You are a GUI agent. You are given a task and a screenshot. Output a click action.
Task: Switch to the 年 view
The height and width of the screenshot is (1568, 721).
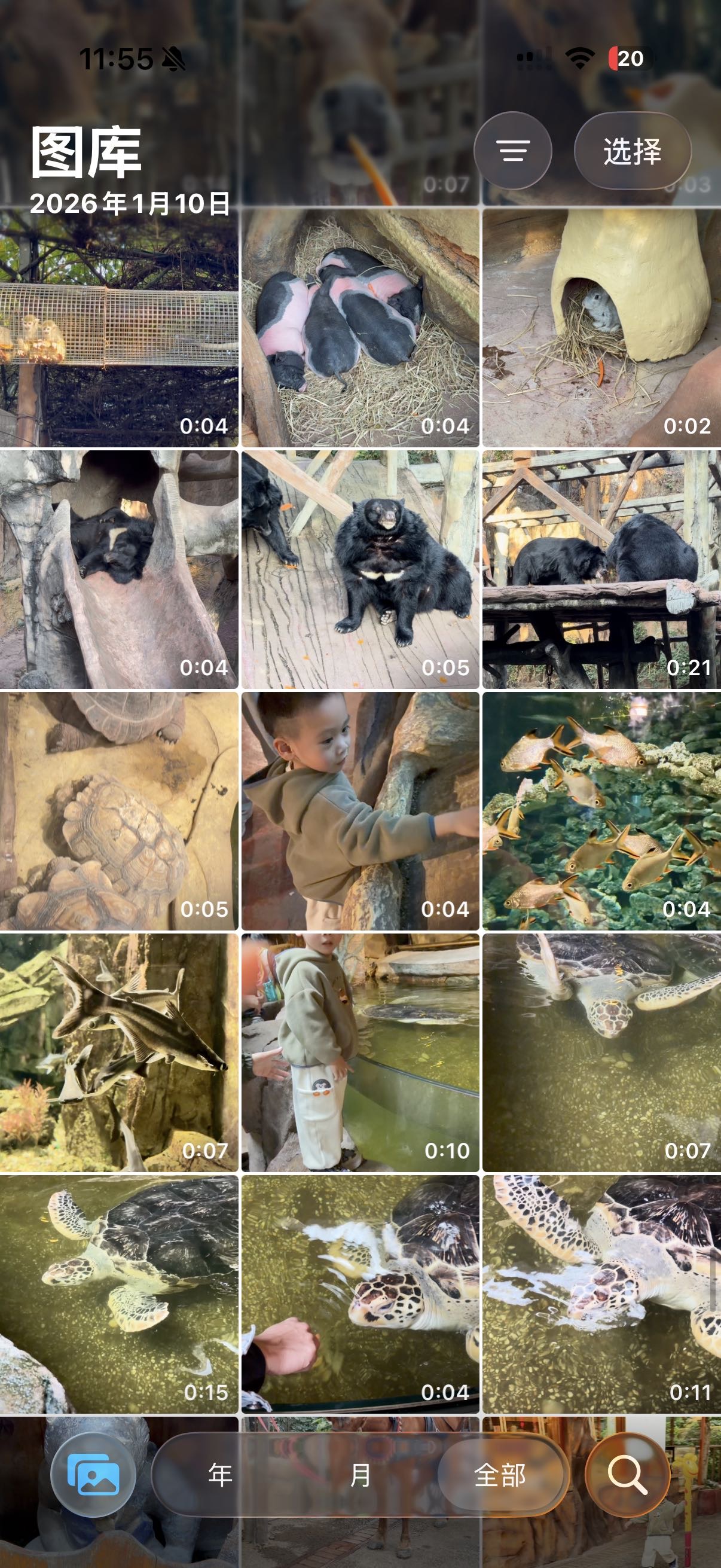[220, 1475]
